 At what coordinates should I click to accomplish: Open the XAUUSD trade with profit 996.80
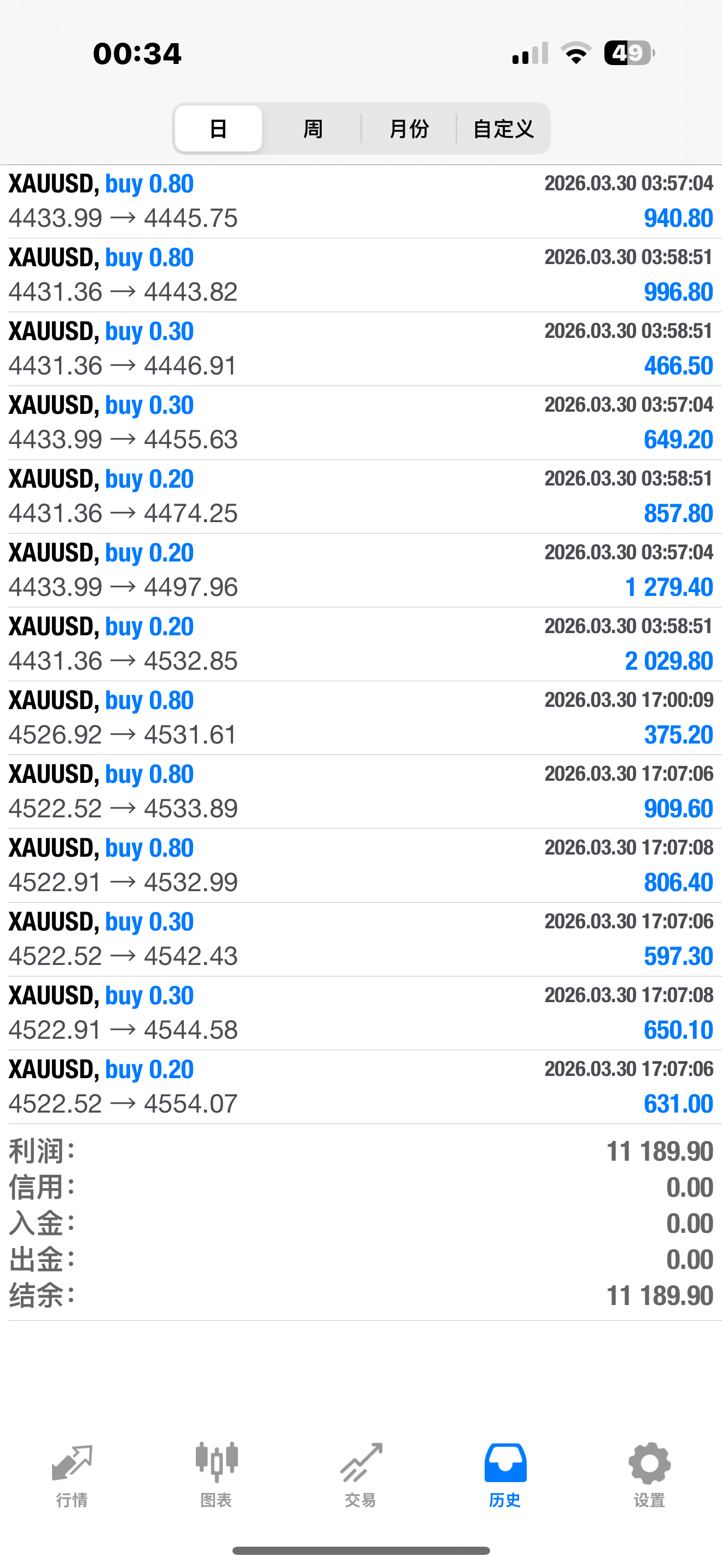point(360,275)
